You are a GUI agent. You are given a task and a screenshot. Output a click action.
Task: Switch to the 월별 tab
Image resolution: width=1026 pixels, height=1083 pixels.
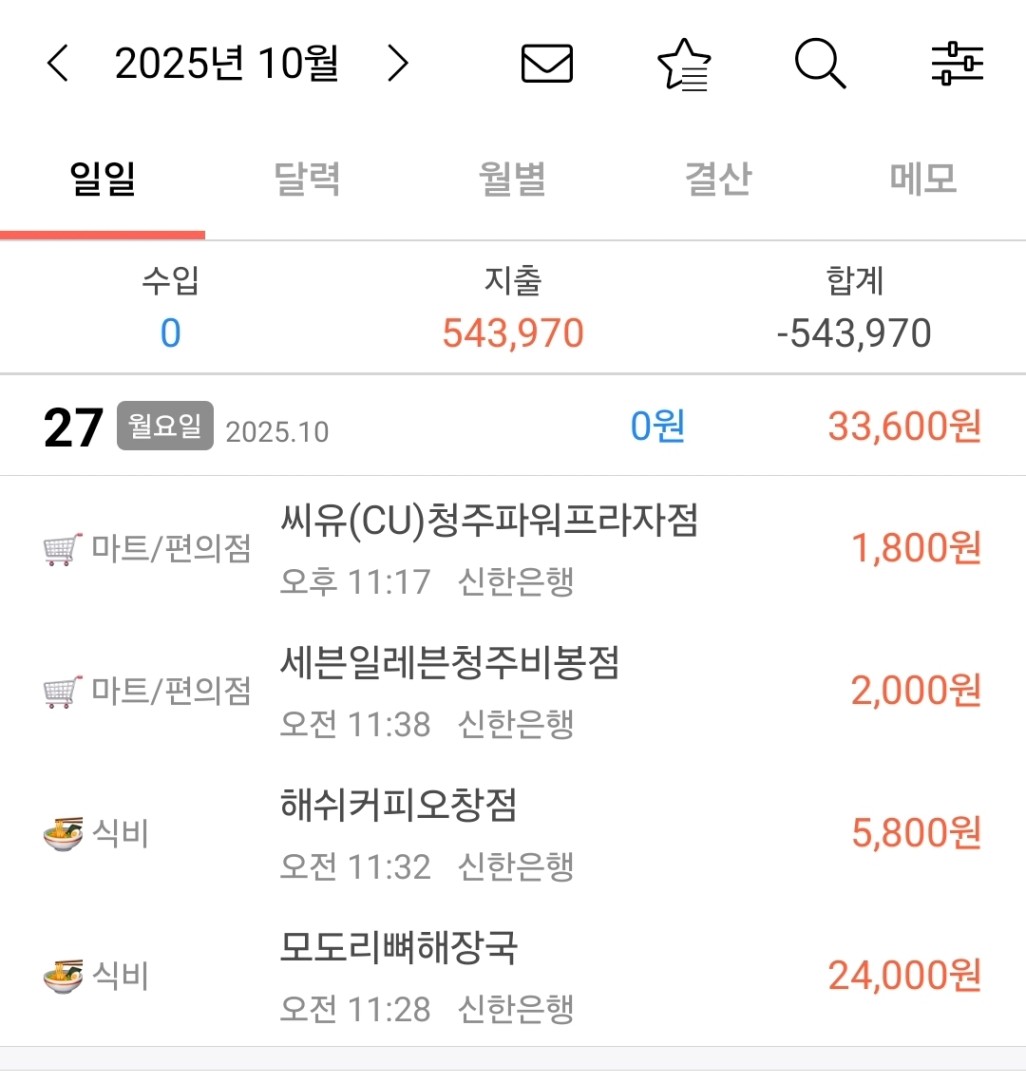coord(513,180)
